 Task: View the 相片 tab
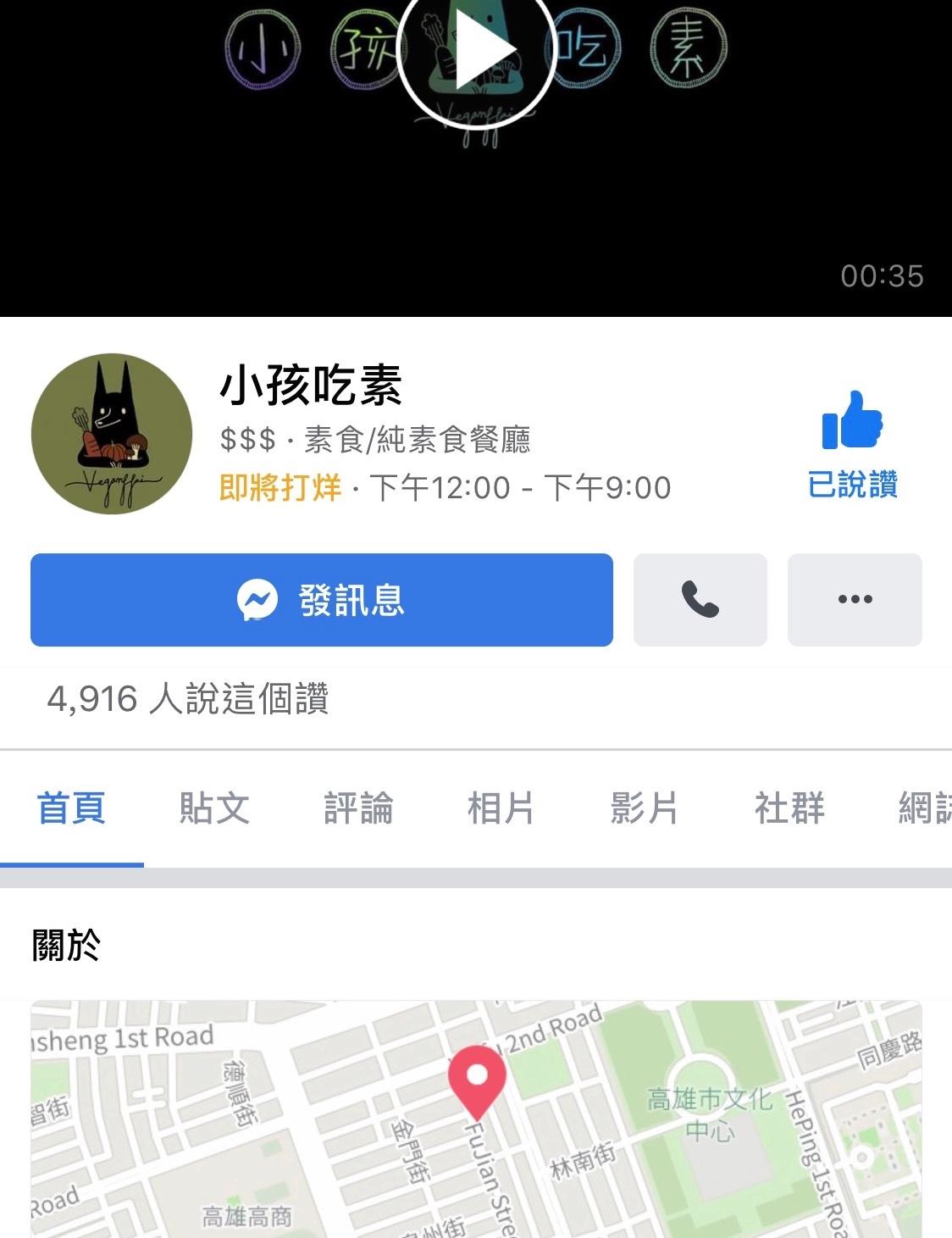[x=501, y=808]
